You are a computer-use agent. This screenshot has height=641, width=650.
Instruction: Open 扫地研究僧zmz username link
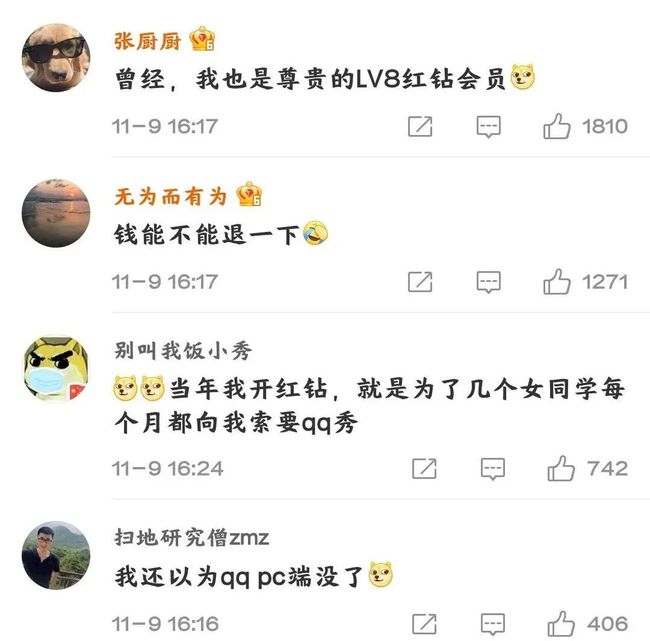(x=191, y=537)
